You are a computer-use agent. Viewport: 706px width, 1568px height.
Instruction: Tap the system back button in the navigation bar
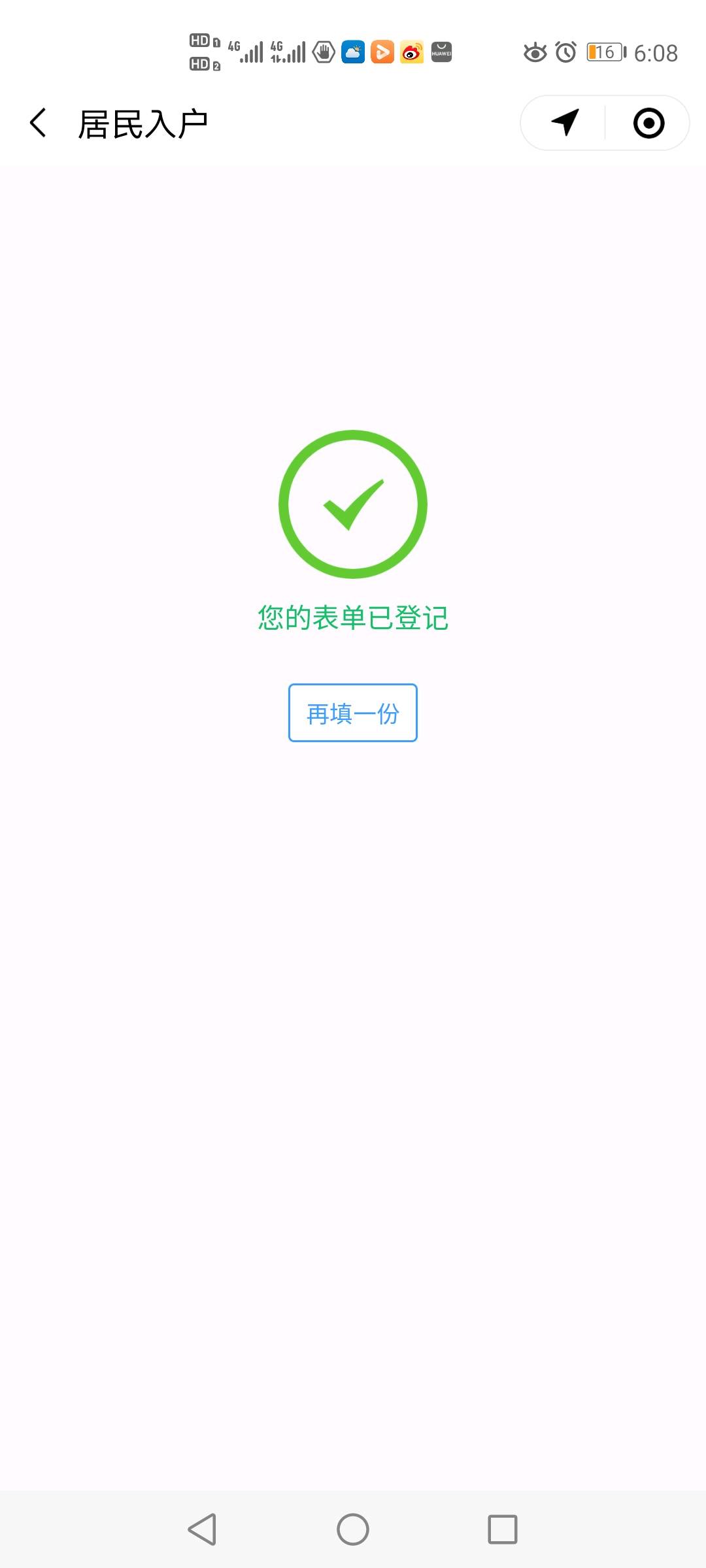(x=202, y=1529)
